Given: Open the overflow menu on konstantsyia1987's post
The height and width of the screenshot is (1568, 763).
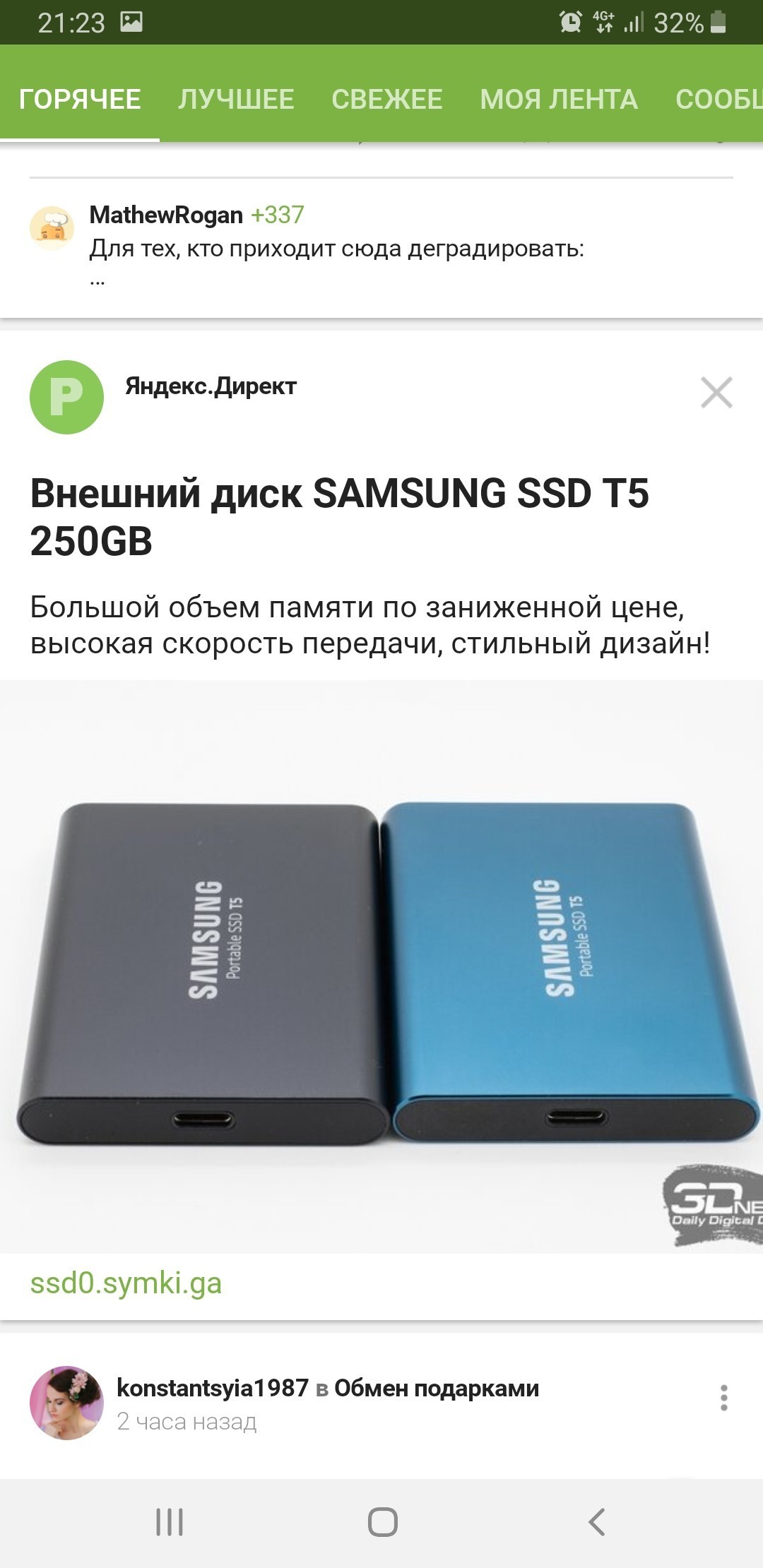Looking at the screenshot, I should [x=723, y=1398].
